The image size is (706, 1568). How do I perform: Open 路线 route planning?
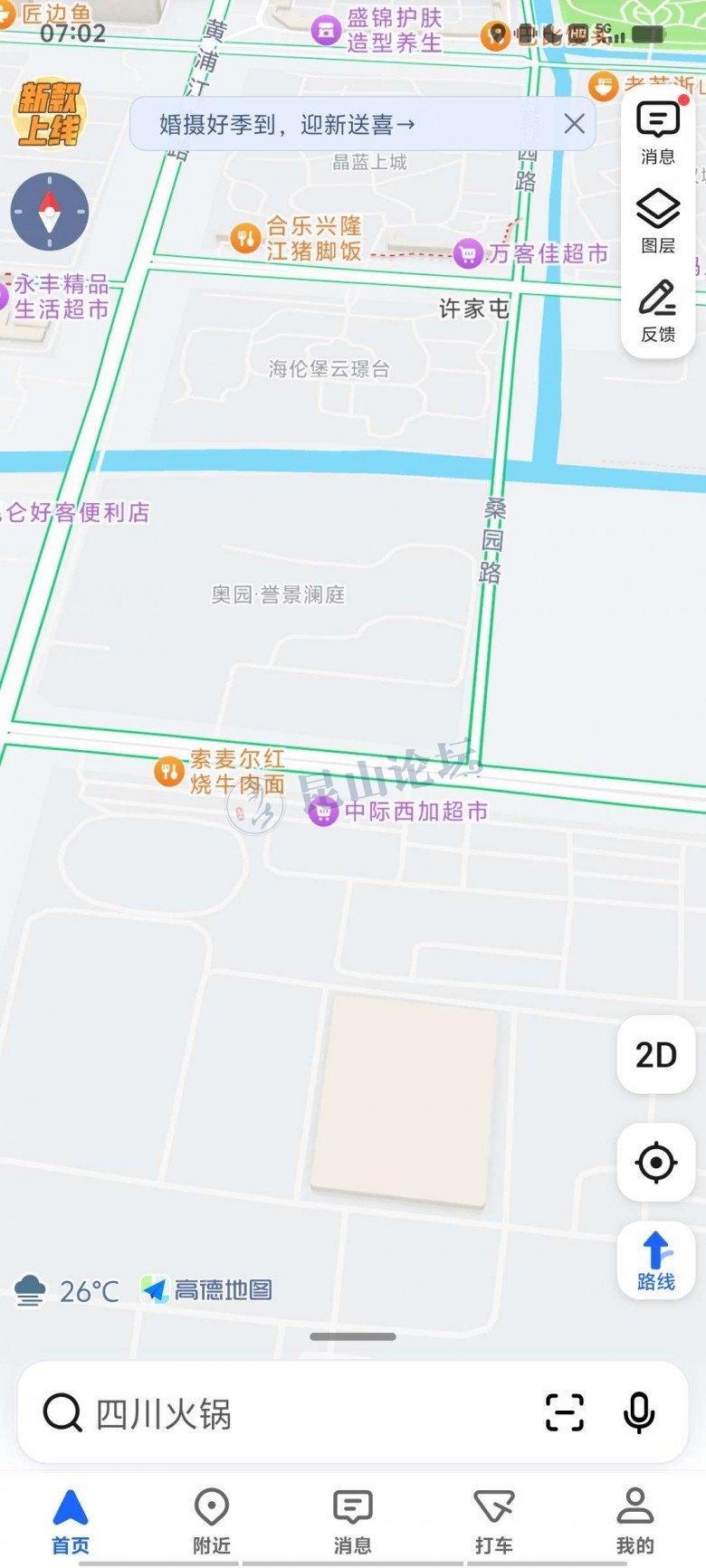click(656, 1260)
